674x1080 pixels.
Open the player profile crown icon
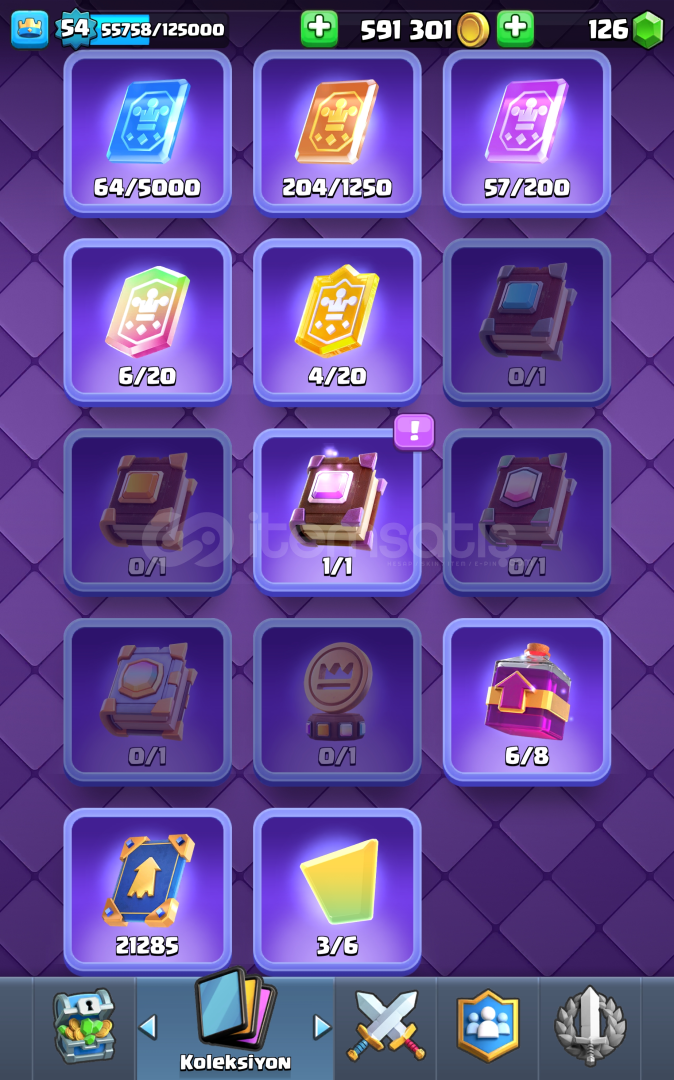point(29,29)
